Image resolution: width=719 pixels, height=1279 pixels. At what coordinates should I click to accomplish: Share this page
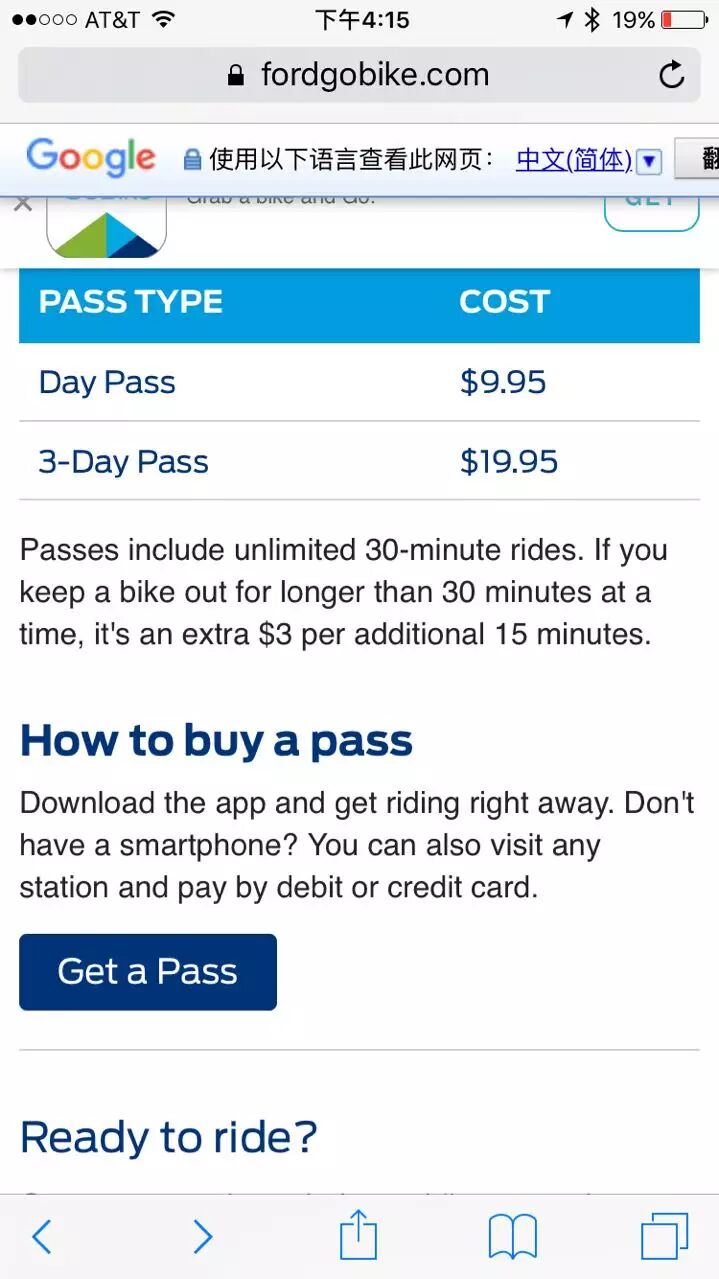click(358, 1234)
